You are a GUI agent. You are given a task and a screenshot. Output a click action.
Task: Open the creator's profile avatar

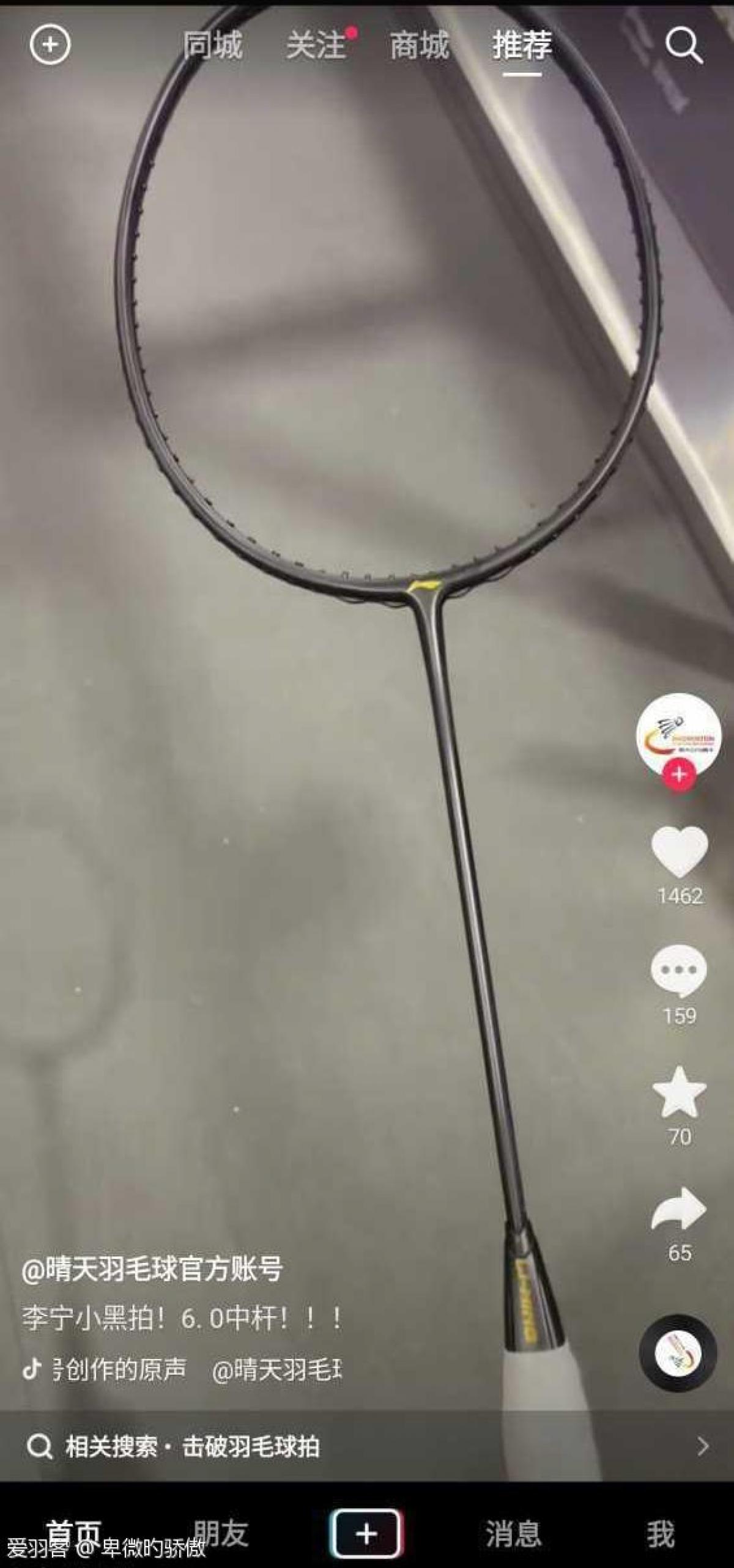[x=678, y=734]
